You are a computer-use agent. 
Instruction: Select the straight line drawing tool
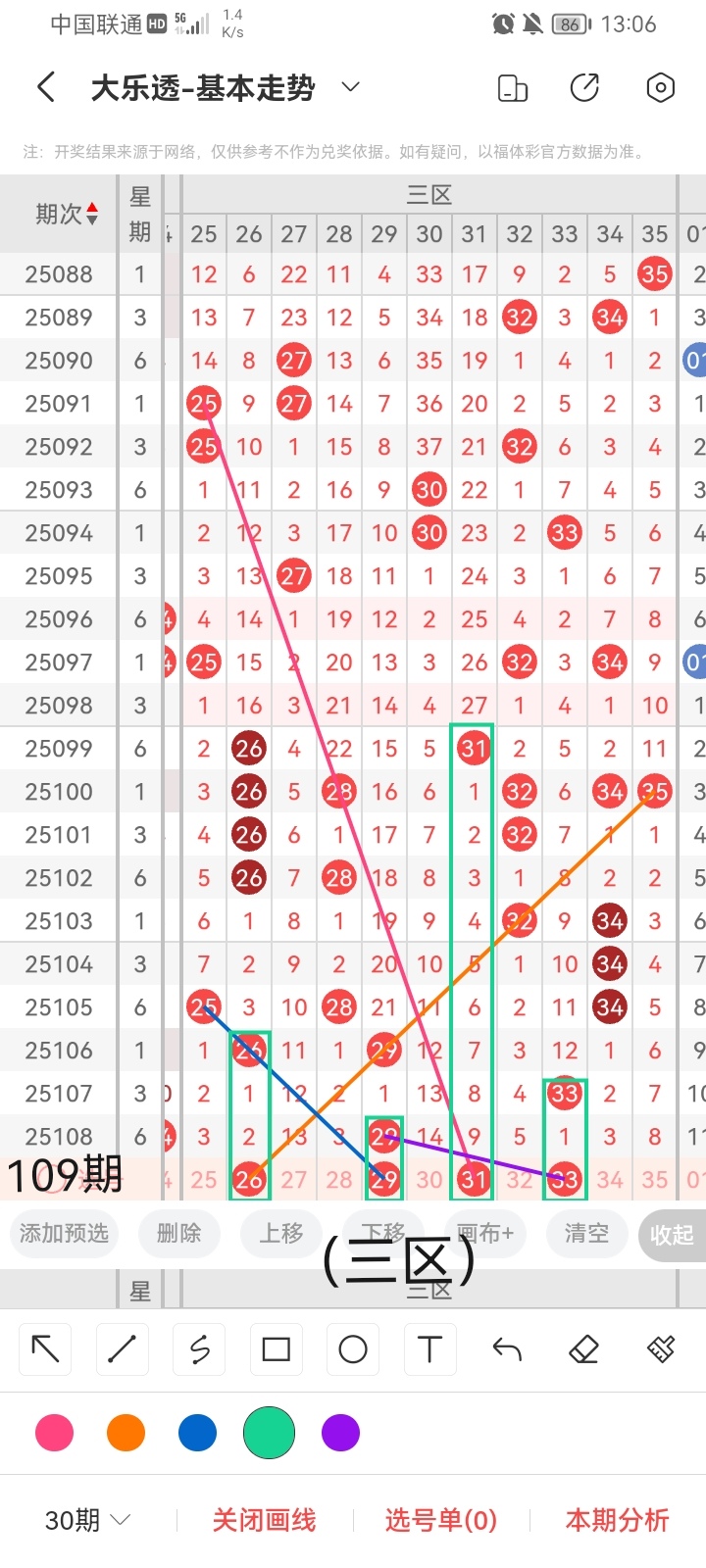tap(122, 1349)
